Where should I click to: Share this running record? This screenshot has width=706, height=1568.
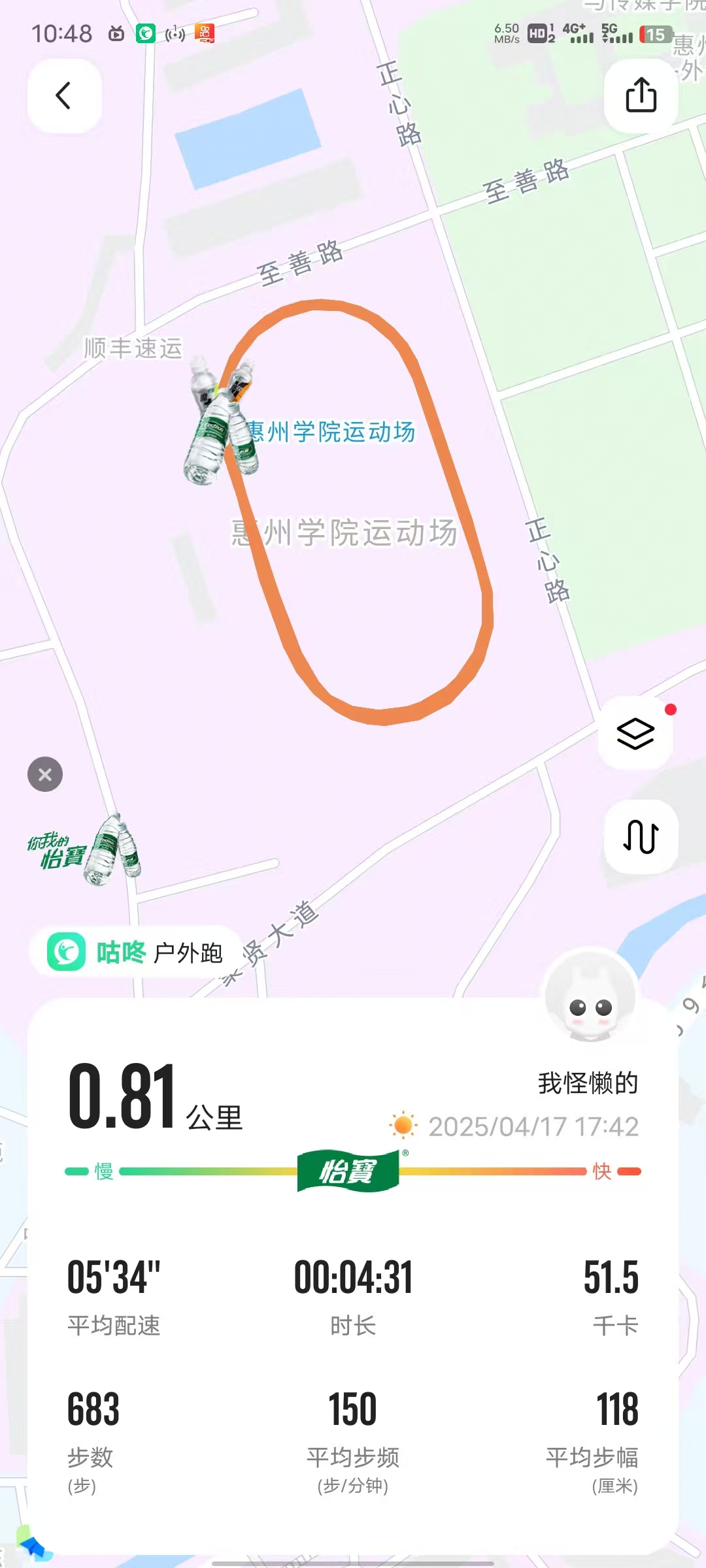641,96
